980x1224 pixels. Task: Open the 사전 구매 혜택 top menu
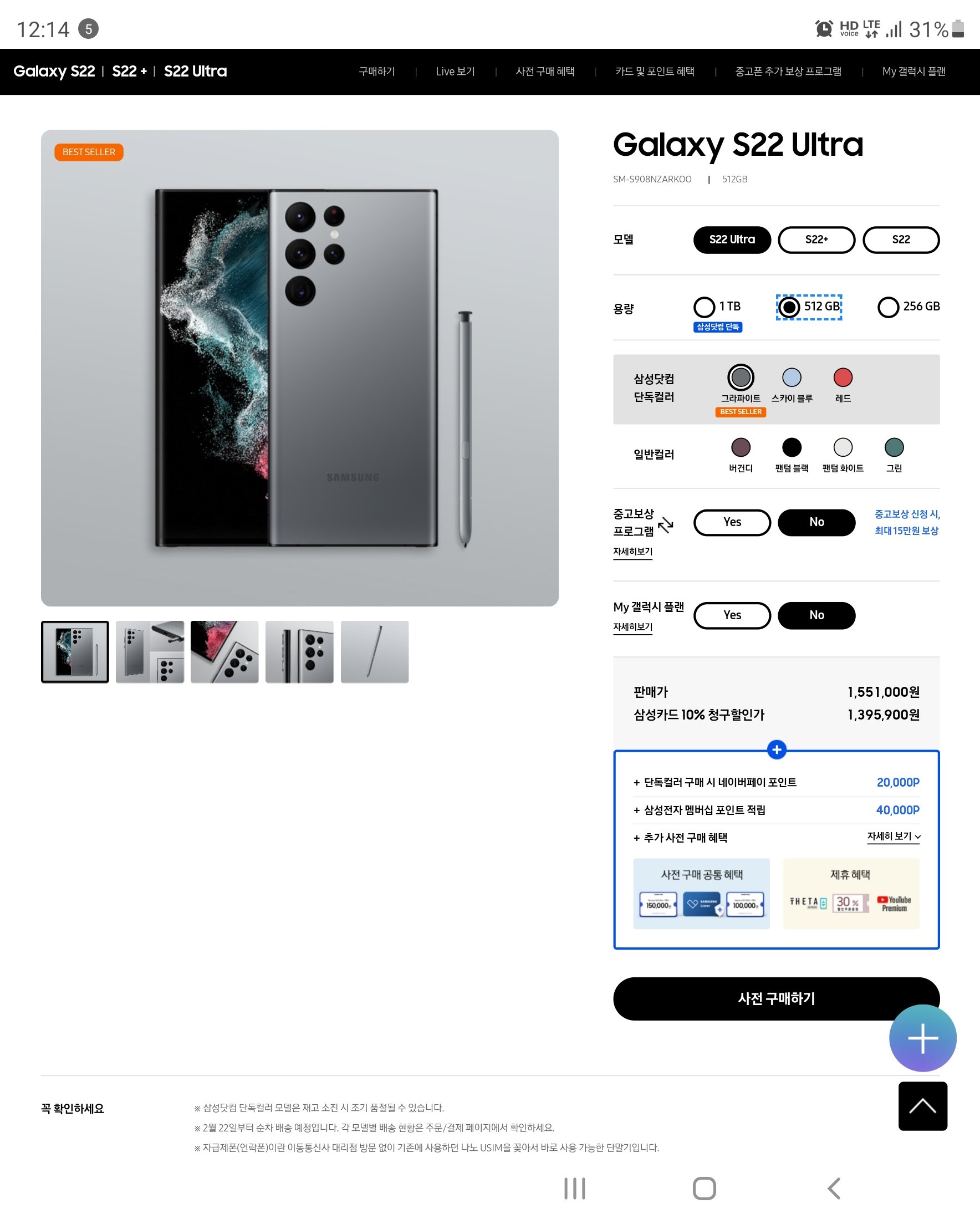pos(544,72)
